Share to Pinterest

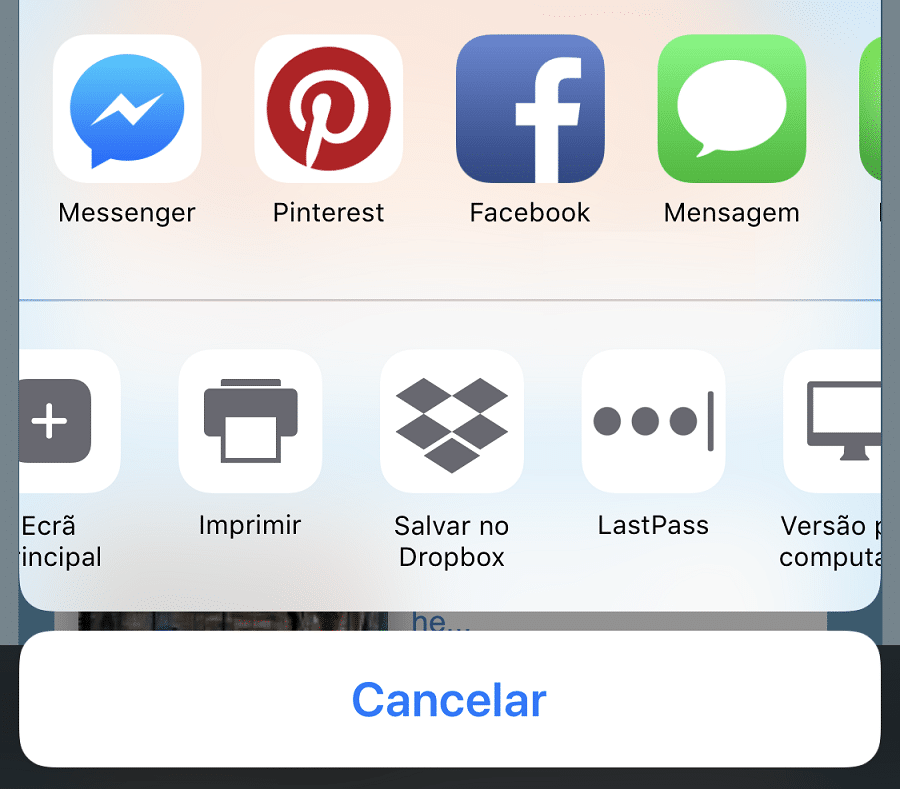coord(328,109)
